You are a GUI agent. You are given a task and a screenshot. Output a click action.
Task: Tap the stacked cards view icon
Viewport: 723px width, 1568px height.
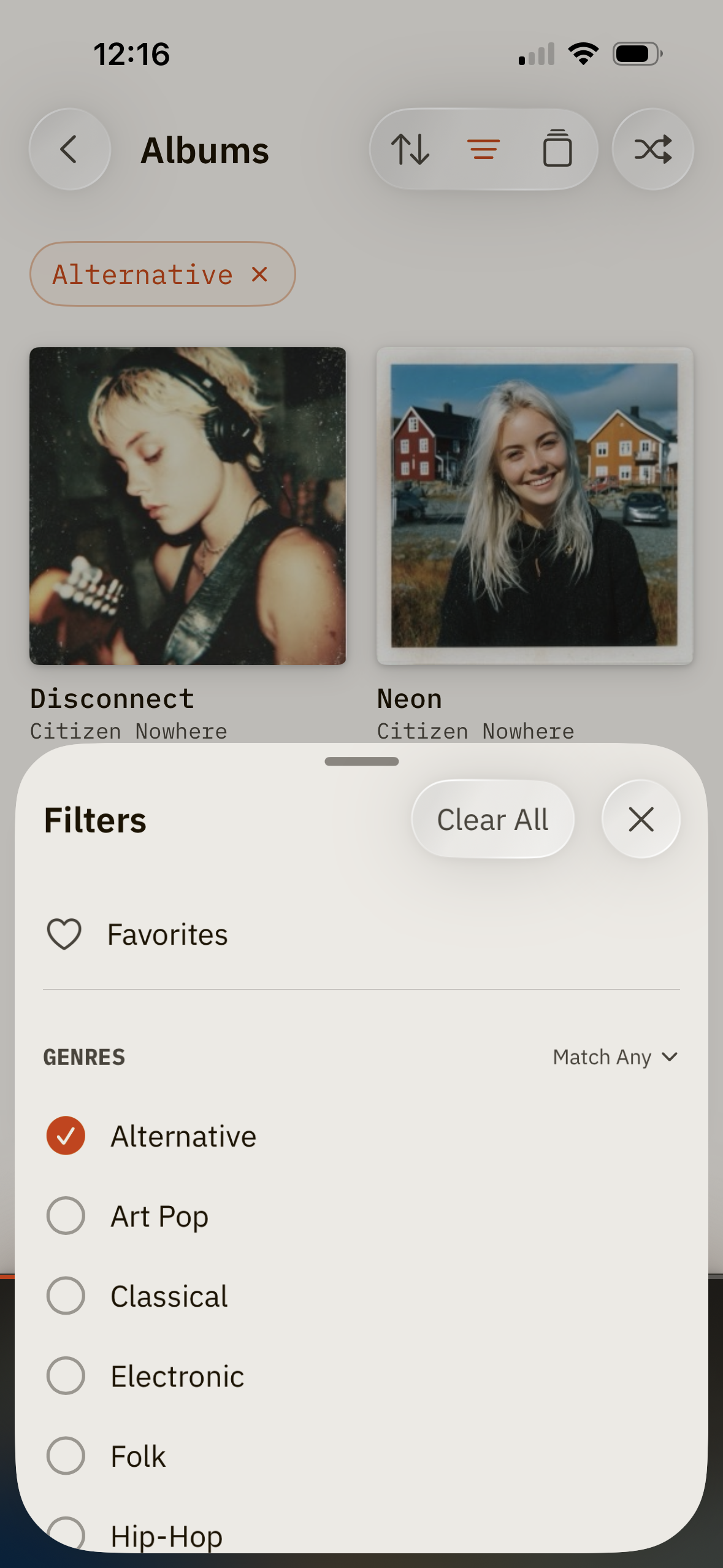tap(557, 150)
